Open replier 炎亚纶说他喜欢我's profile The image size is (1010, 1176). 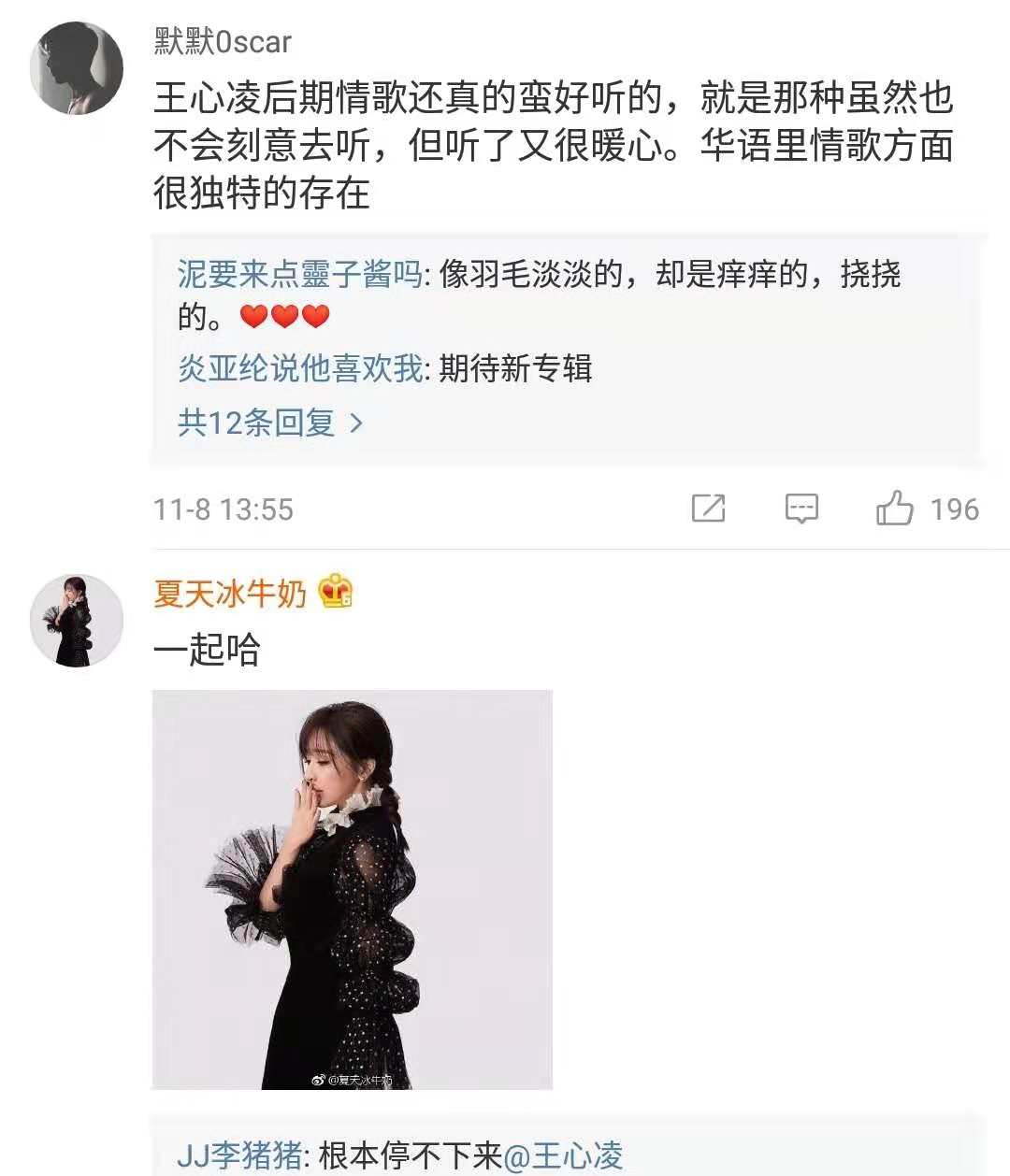300,368
